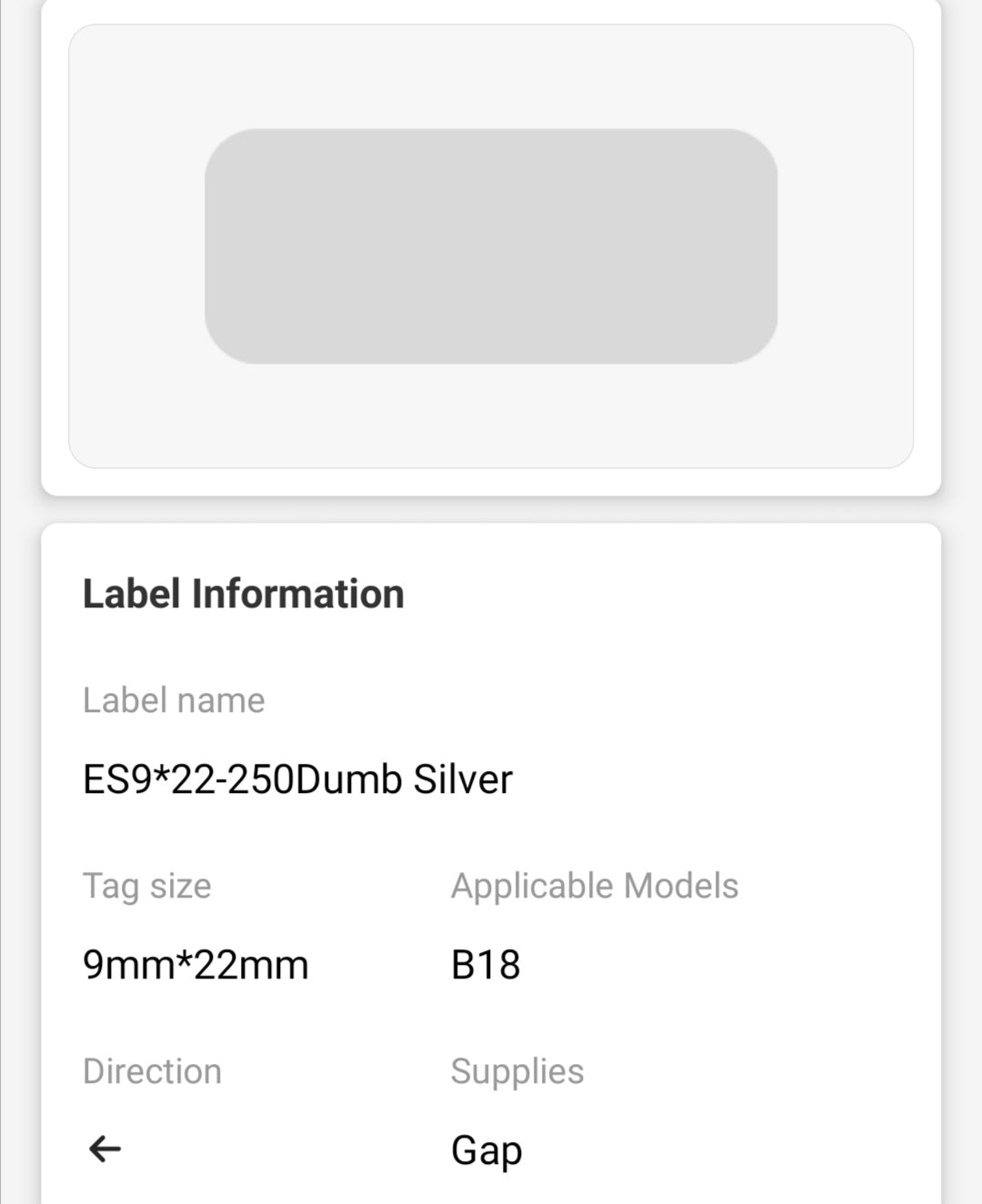Tap the Applicable Models field label

click(x=594, y=885)
